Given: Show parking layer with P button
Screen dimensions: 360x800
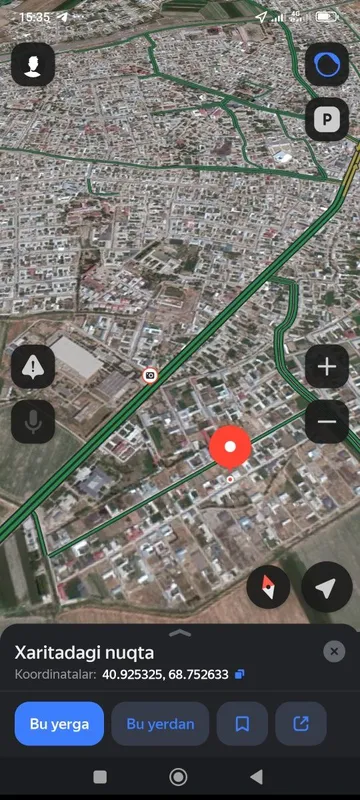Looking at the screenshot, I should tap(327, 120).
